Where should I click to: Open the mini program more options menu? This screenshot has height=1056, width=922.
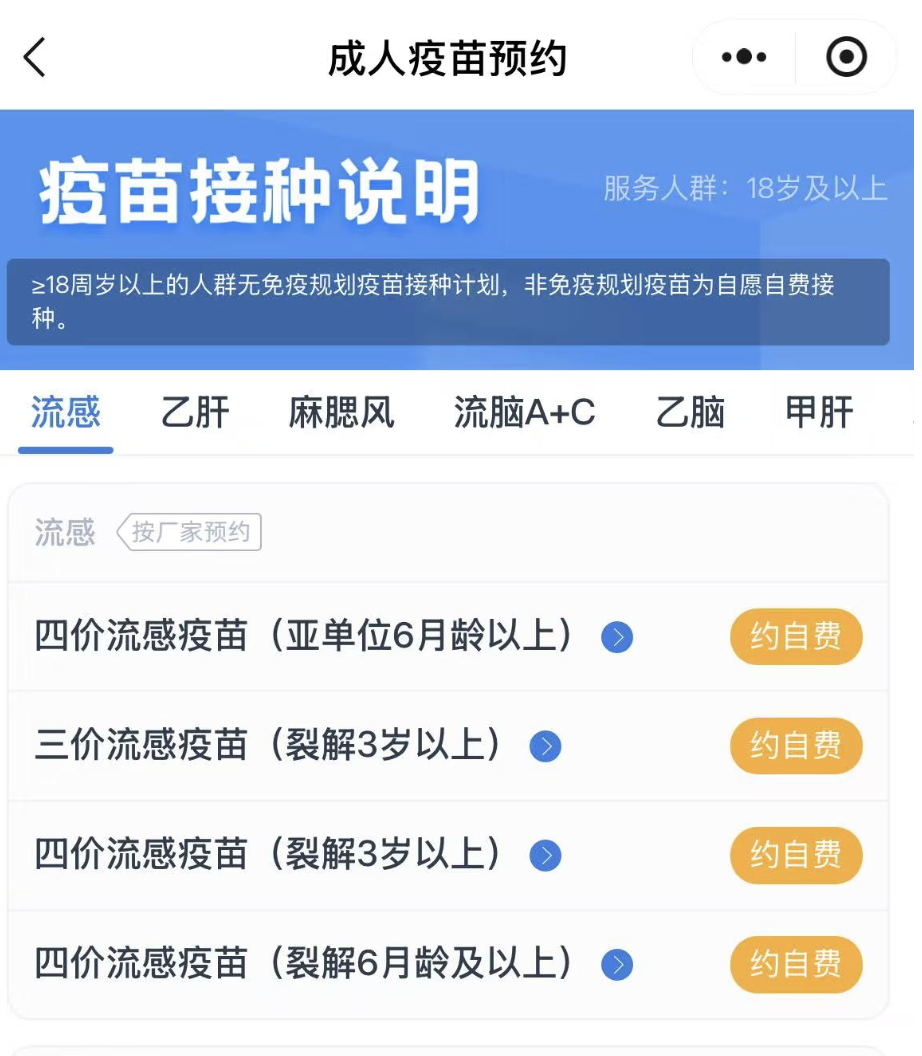[x=744, y=58]
